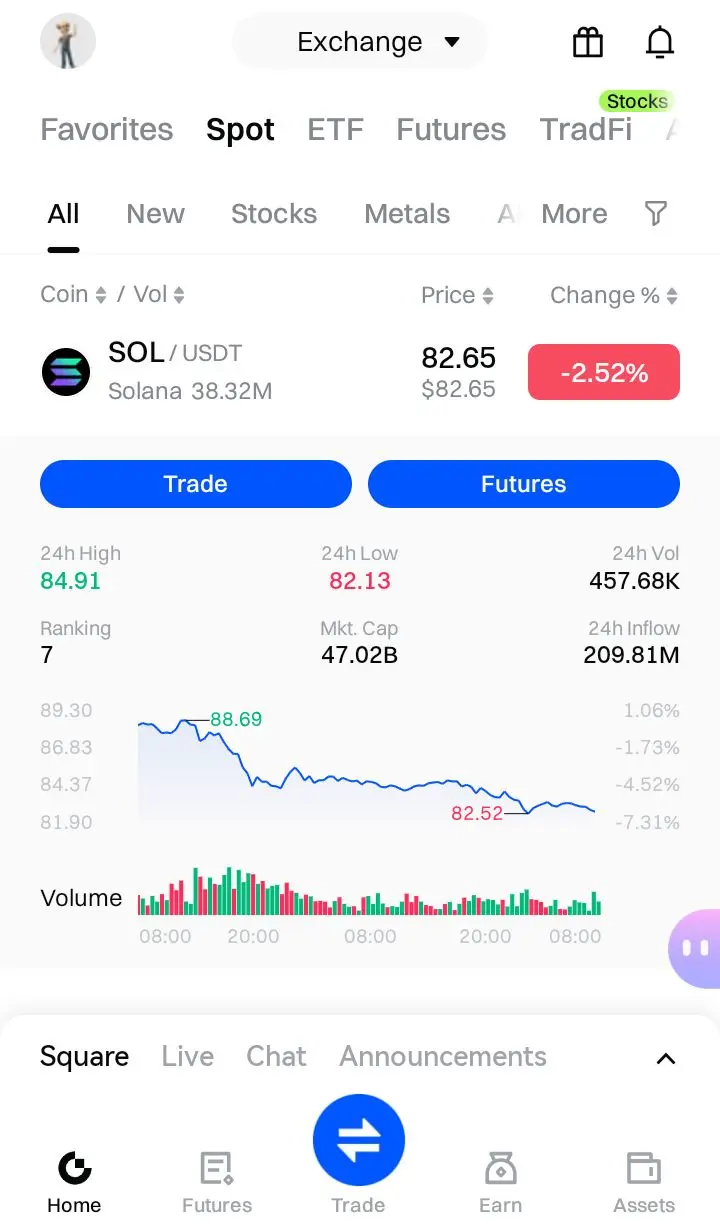Tap the rewards gift box icon
This screenshot has width=720, height=1228.
pyautogui.click(x=587, y=42)
